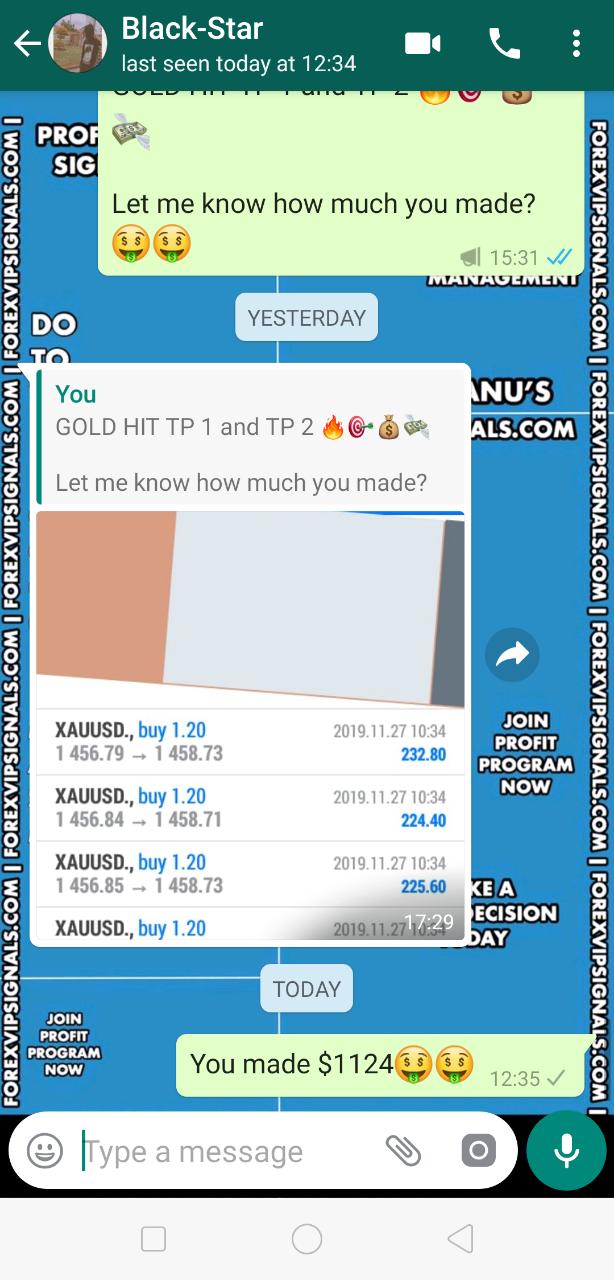This screenshot has height=1280, width=614.
Task: Open the overflow menu
Action: point(576,43)
